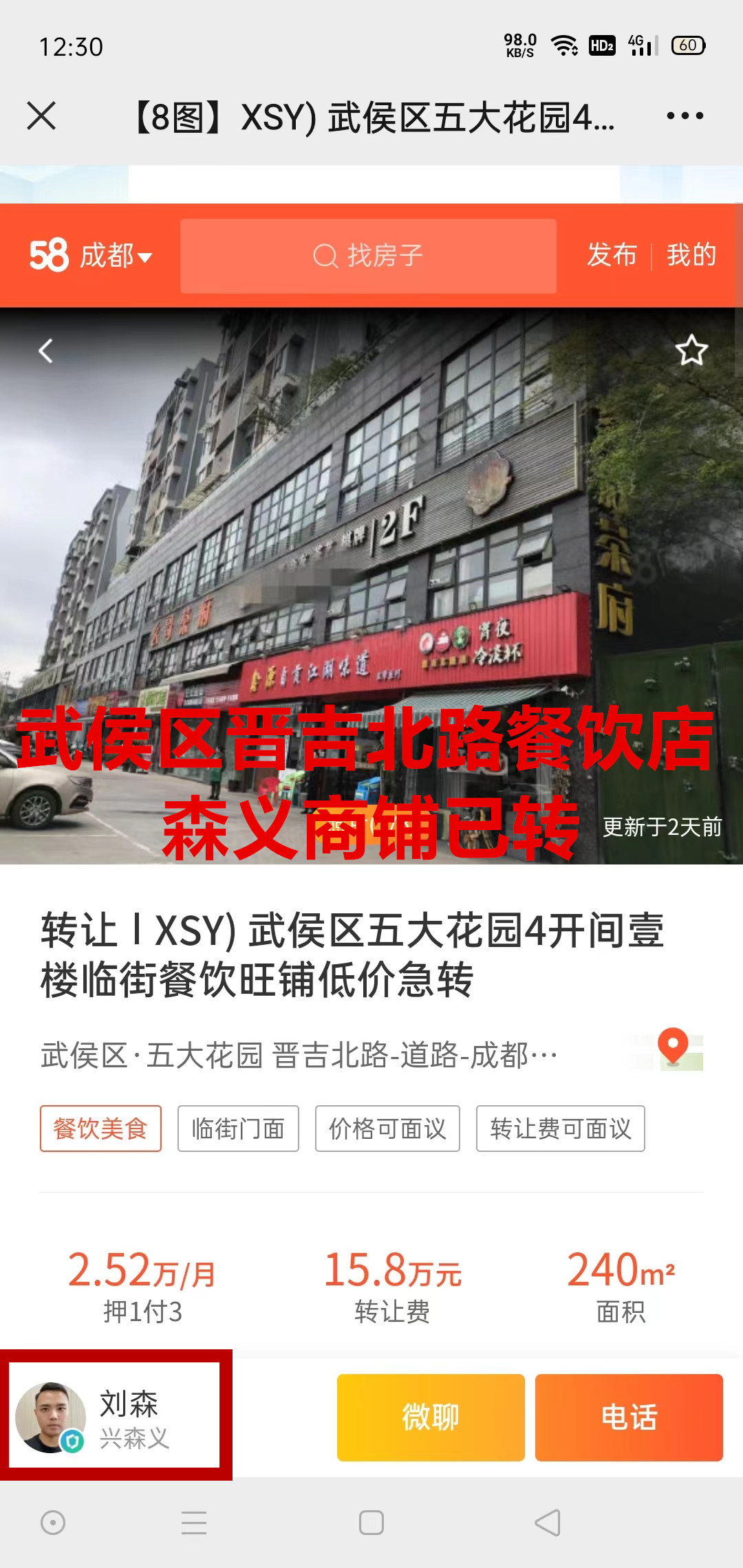The width and height of the screenshot is (743, 1568).
Task: Open the shop photo gallery
Action: pyautogui.click(x=371, y=550)
